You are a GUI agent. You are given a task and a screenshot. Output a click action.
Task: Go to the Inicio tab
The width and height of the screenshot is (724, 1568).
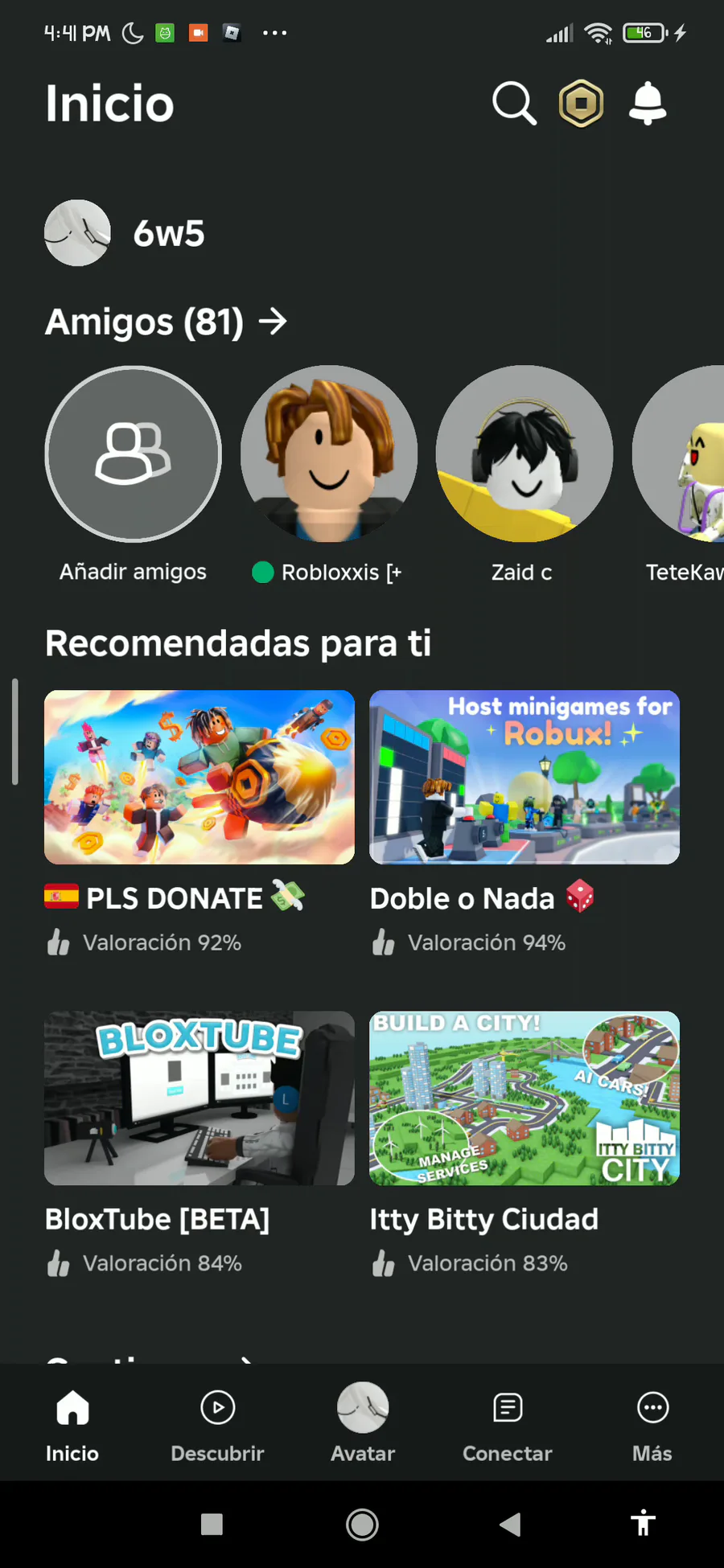(x=72, y=1423)
